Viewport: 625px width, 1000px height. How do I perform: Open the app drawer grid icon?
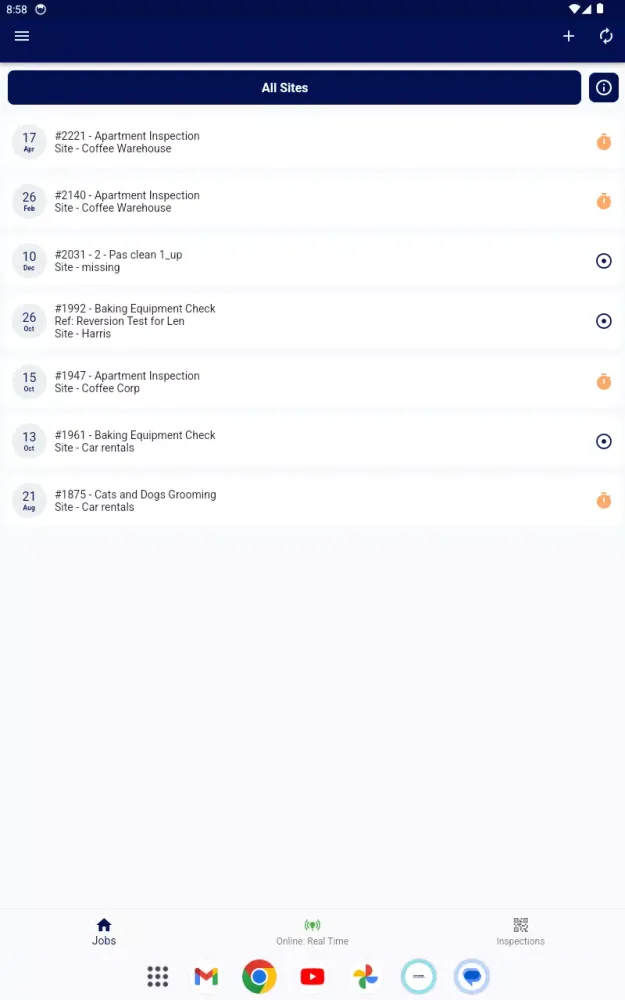click(157, 977)
